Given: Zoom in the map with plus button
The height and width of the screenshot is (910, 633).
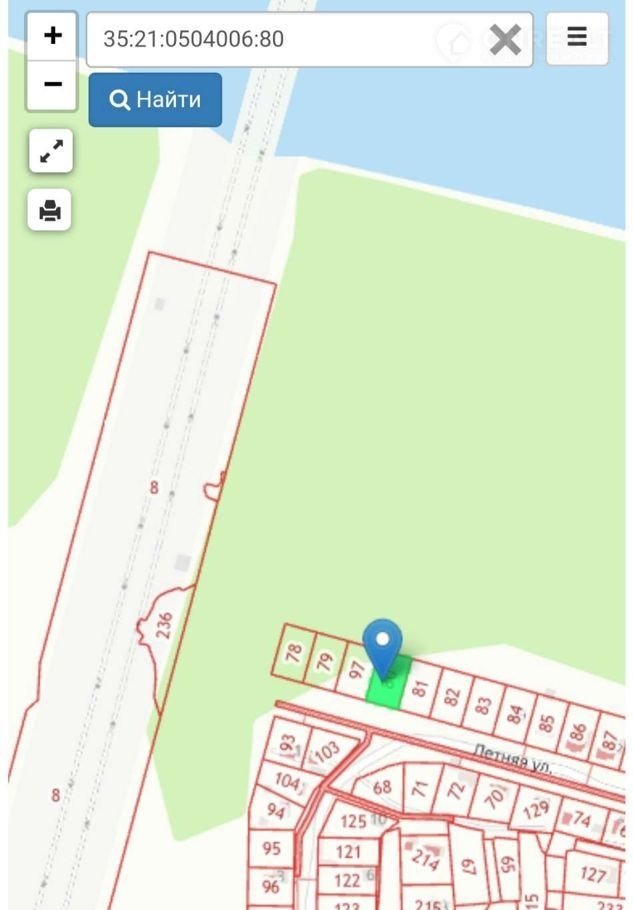Looking at the screenshot, I should [x=52, y=37].
